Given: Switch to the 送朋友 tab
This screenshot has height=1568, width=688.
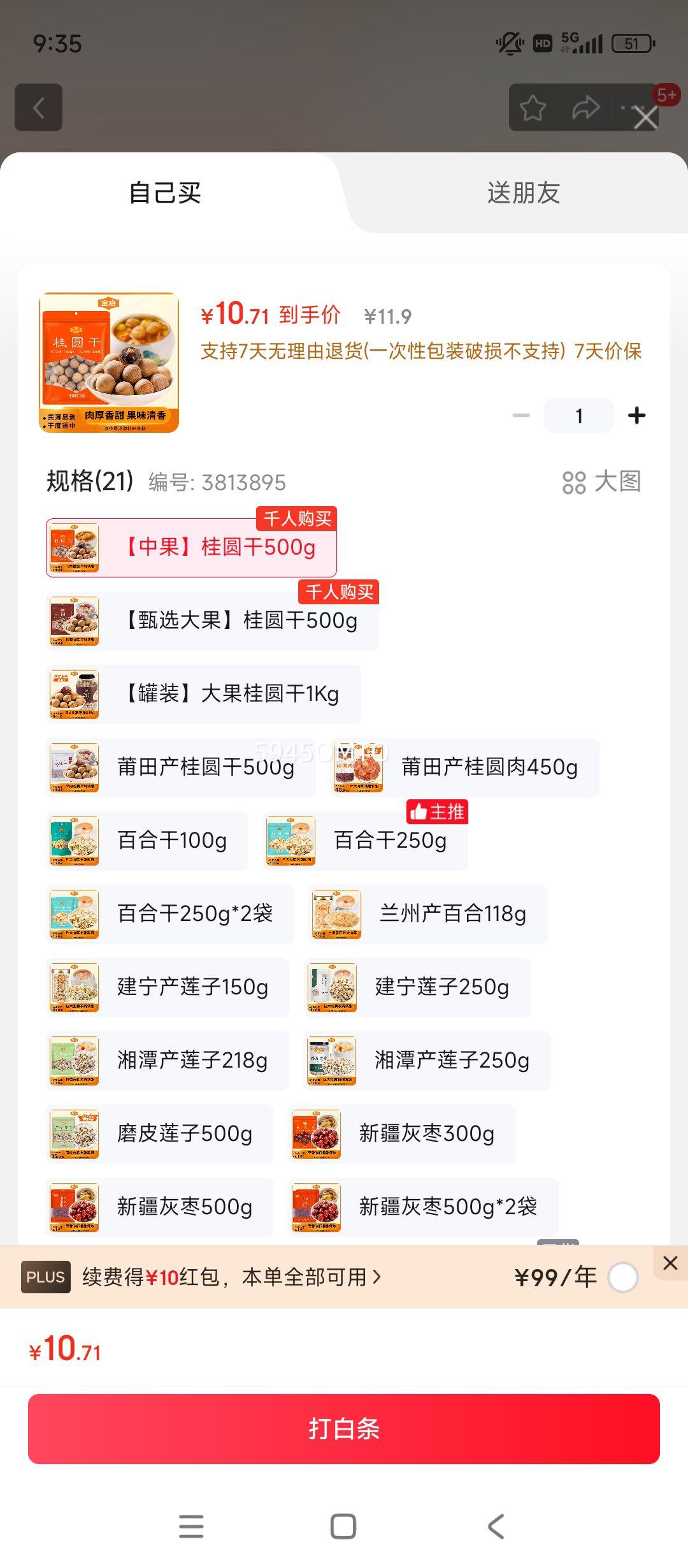Looking at the screenshot, I should click(x=523, y=192).
